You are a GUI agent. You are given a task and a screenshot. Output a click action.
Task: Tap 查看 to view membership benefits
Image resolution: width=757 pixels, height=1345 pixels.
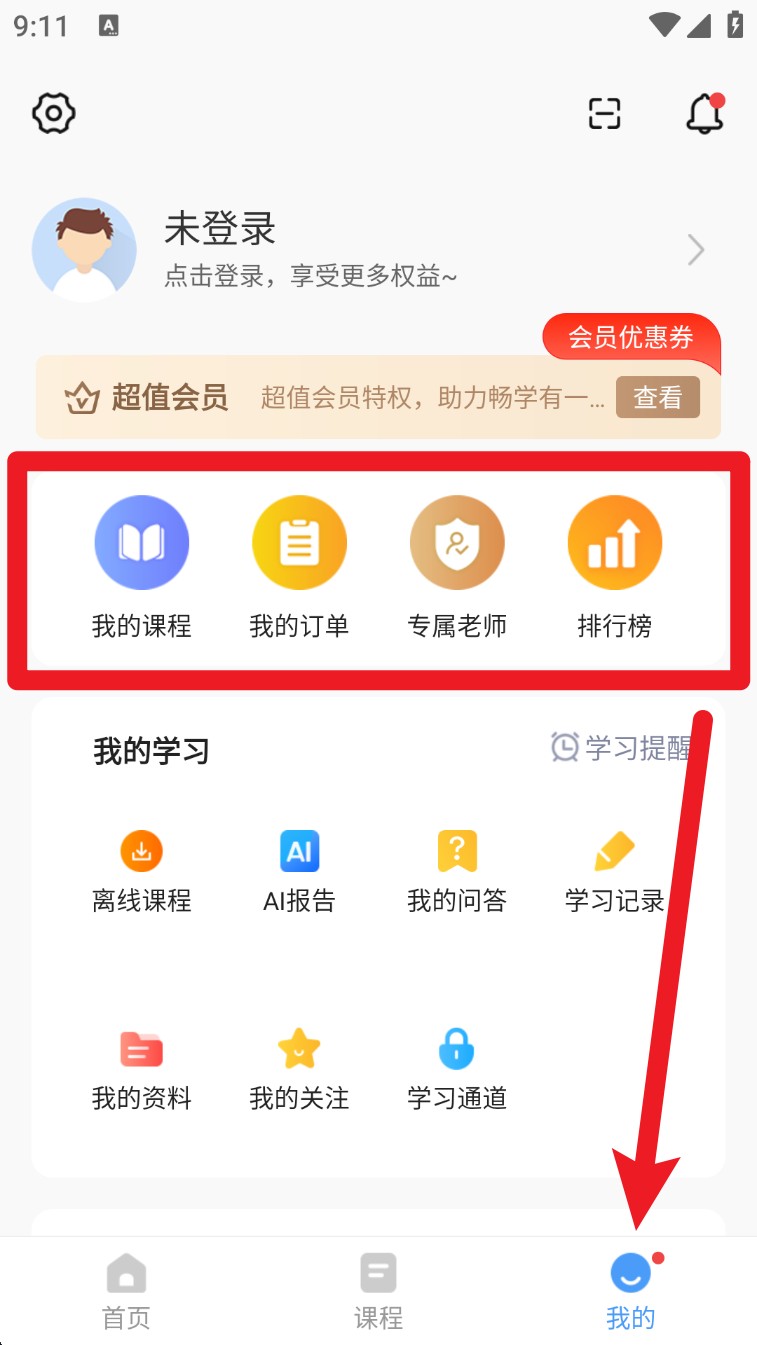[658, 397]
